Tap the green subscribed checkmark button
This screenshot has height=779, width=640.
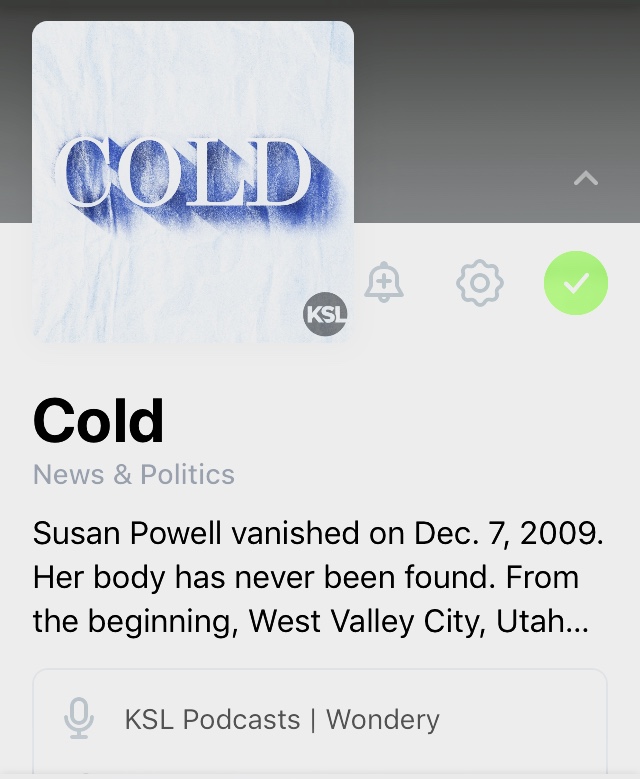point(576,283)
